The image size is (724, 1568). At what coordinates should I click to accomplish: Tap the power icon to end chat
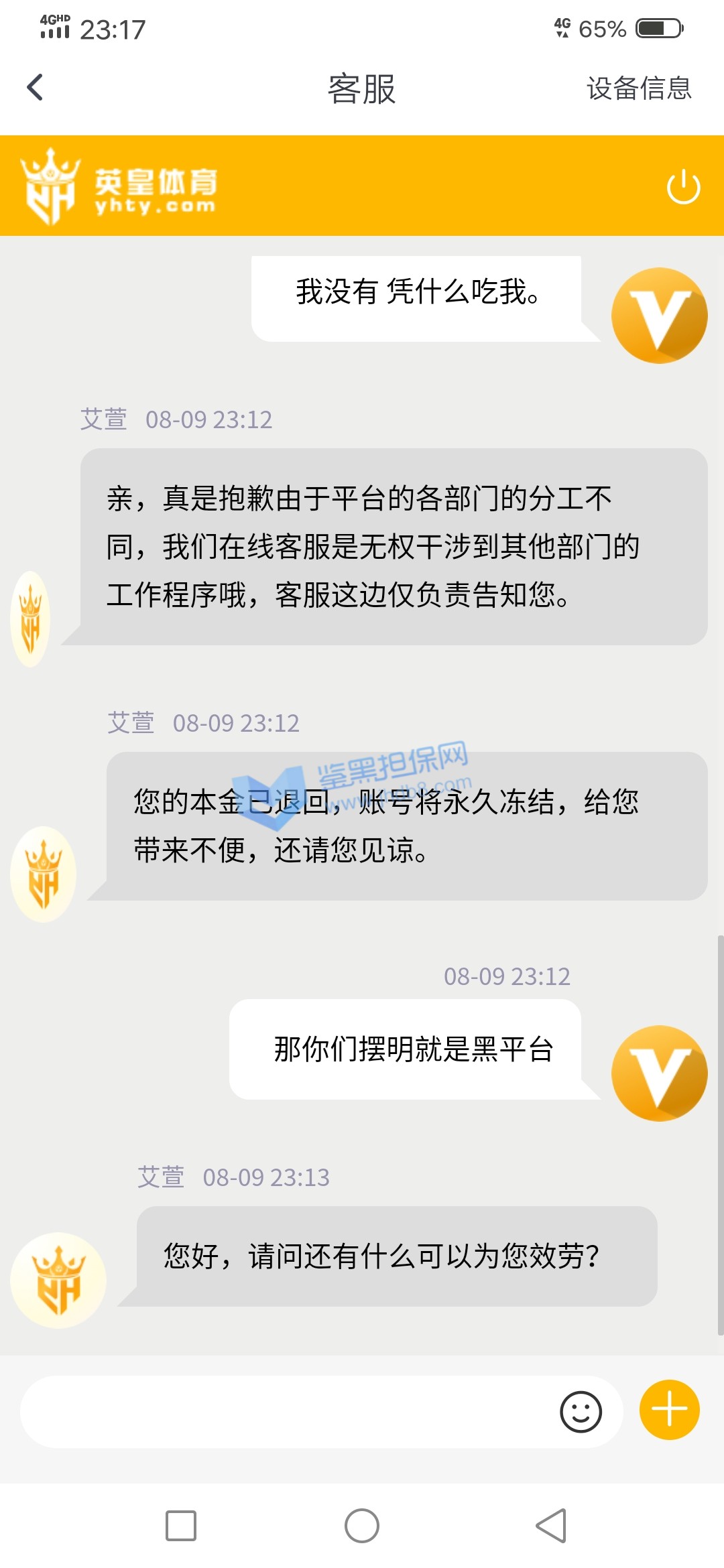pyautogui.click(x=683, y=186)
